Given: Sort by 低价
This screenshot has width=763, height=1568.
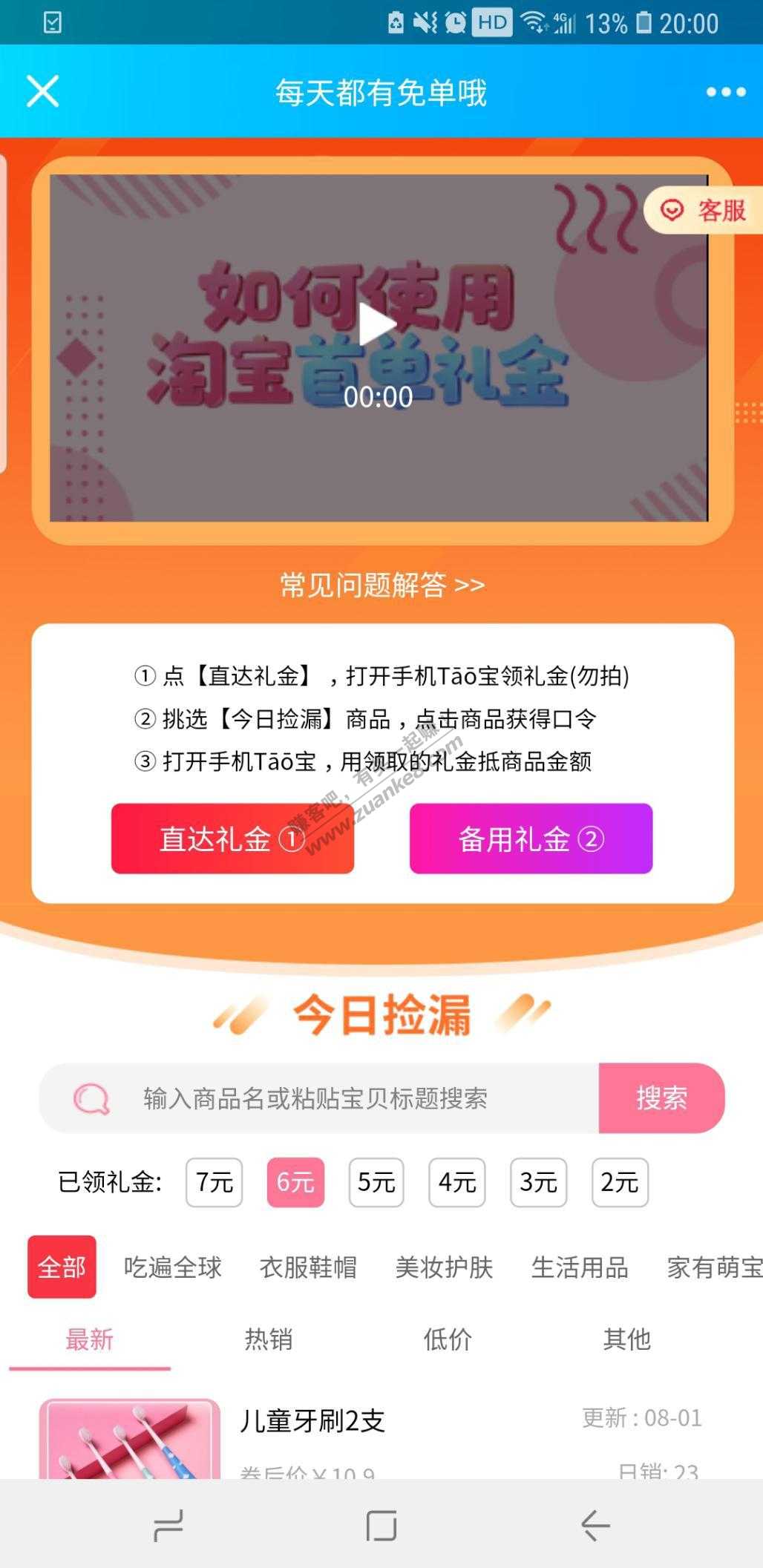Looking at the screenshot, I should click(x=447, y=1339).
